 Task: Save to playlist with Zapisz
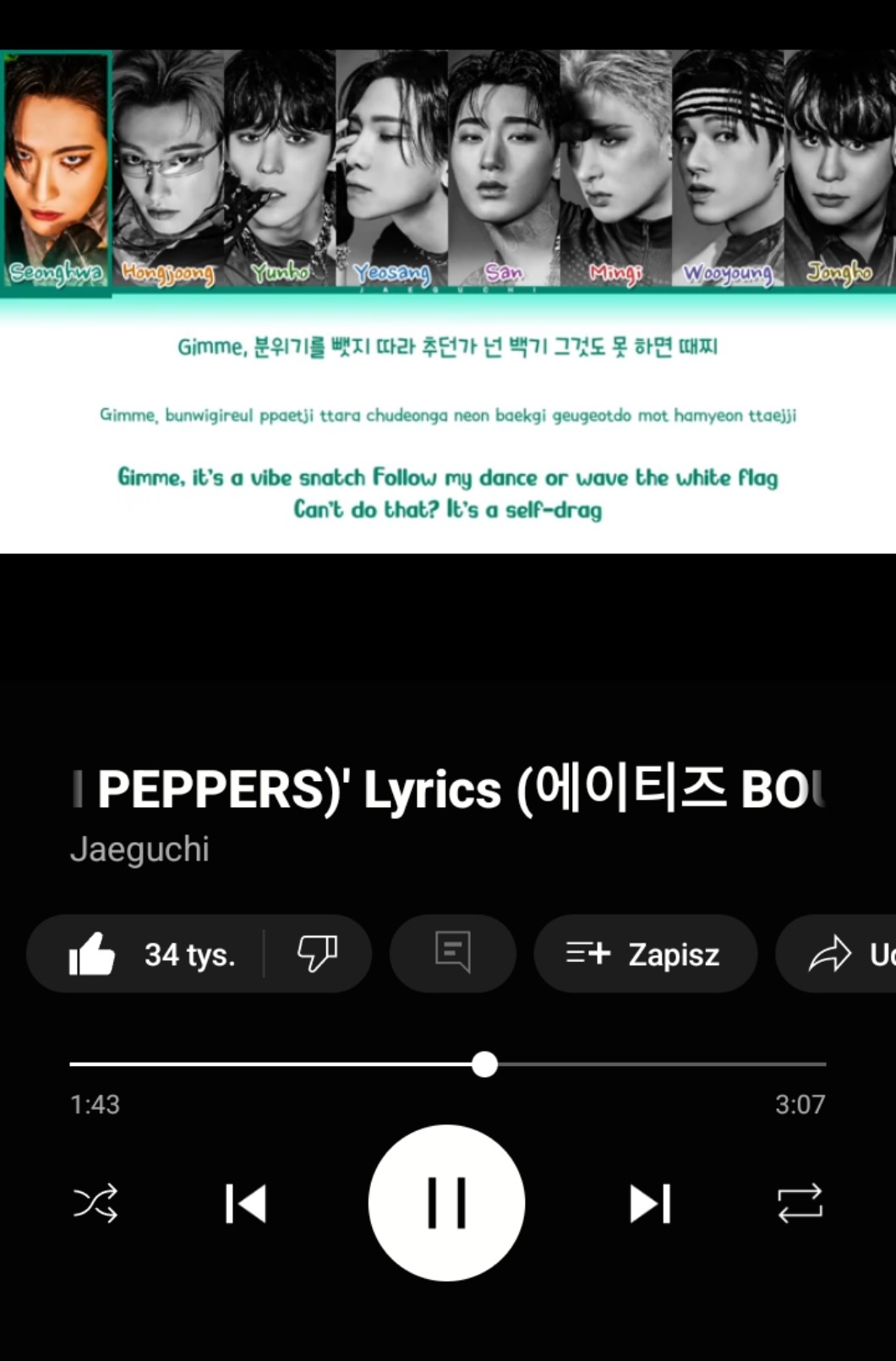point(644,954)
